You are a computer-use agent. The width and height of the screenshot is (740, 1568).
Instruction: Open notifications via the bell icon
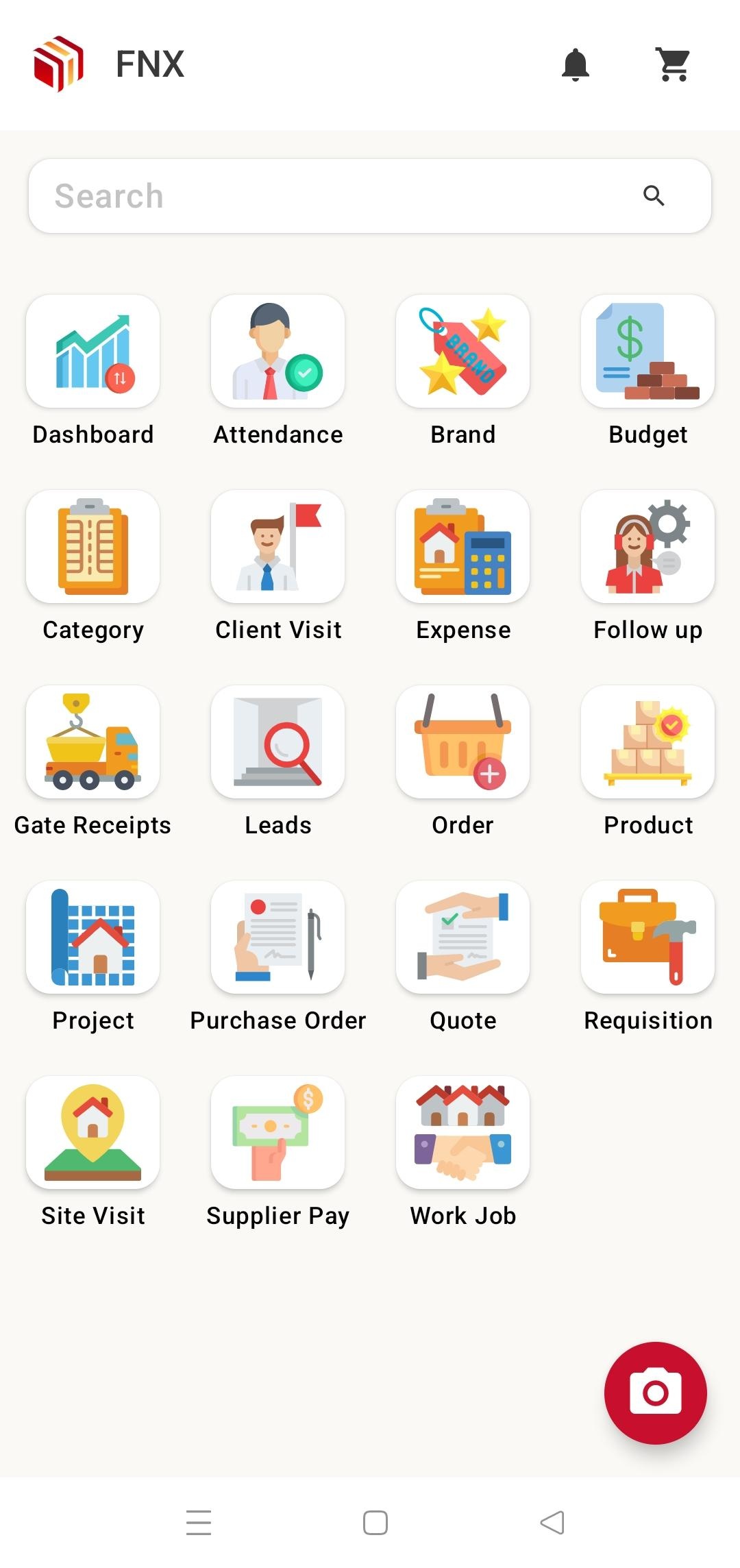click(576, 64)
